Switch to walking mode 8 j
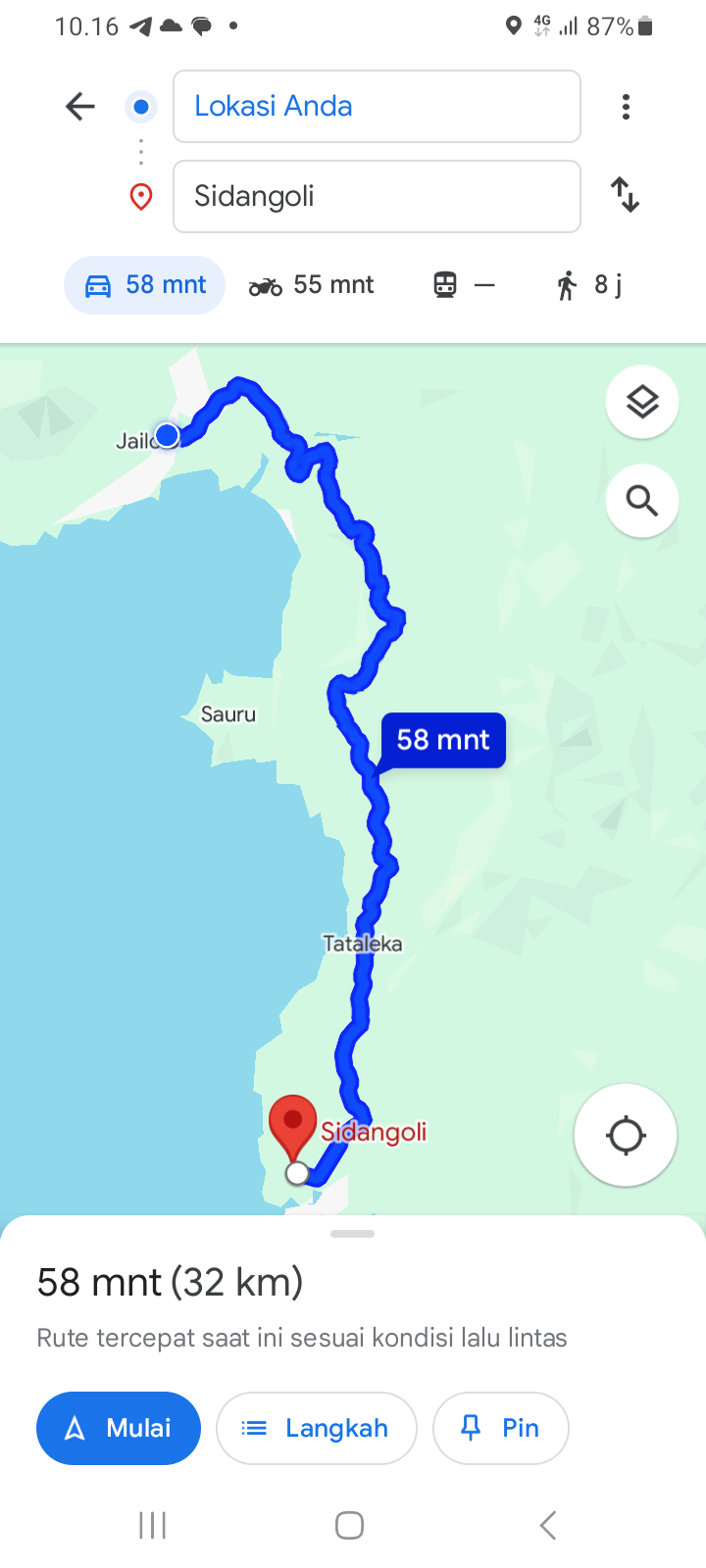This screenshot has width=706, height=1568. [589, 285]
